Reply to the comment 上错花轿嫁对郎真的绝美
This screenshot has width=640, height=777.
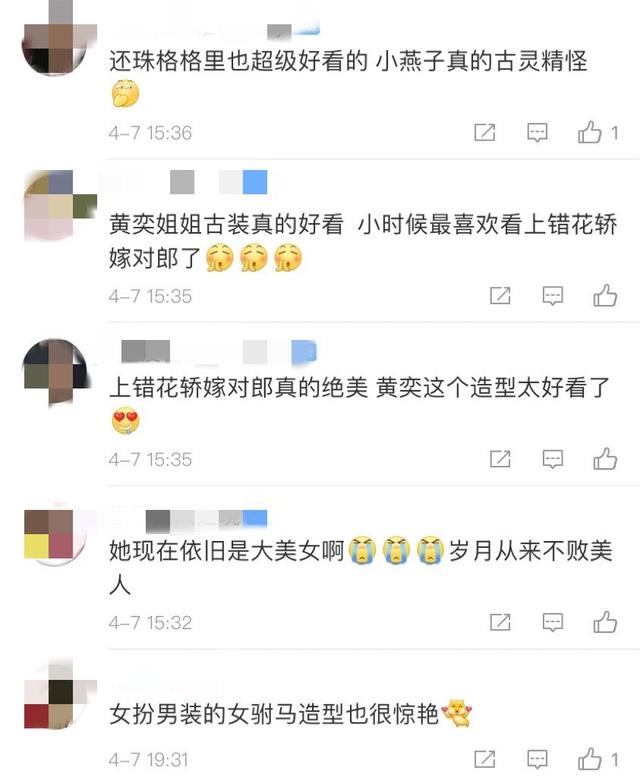coord(553,459)
